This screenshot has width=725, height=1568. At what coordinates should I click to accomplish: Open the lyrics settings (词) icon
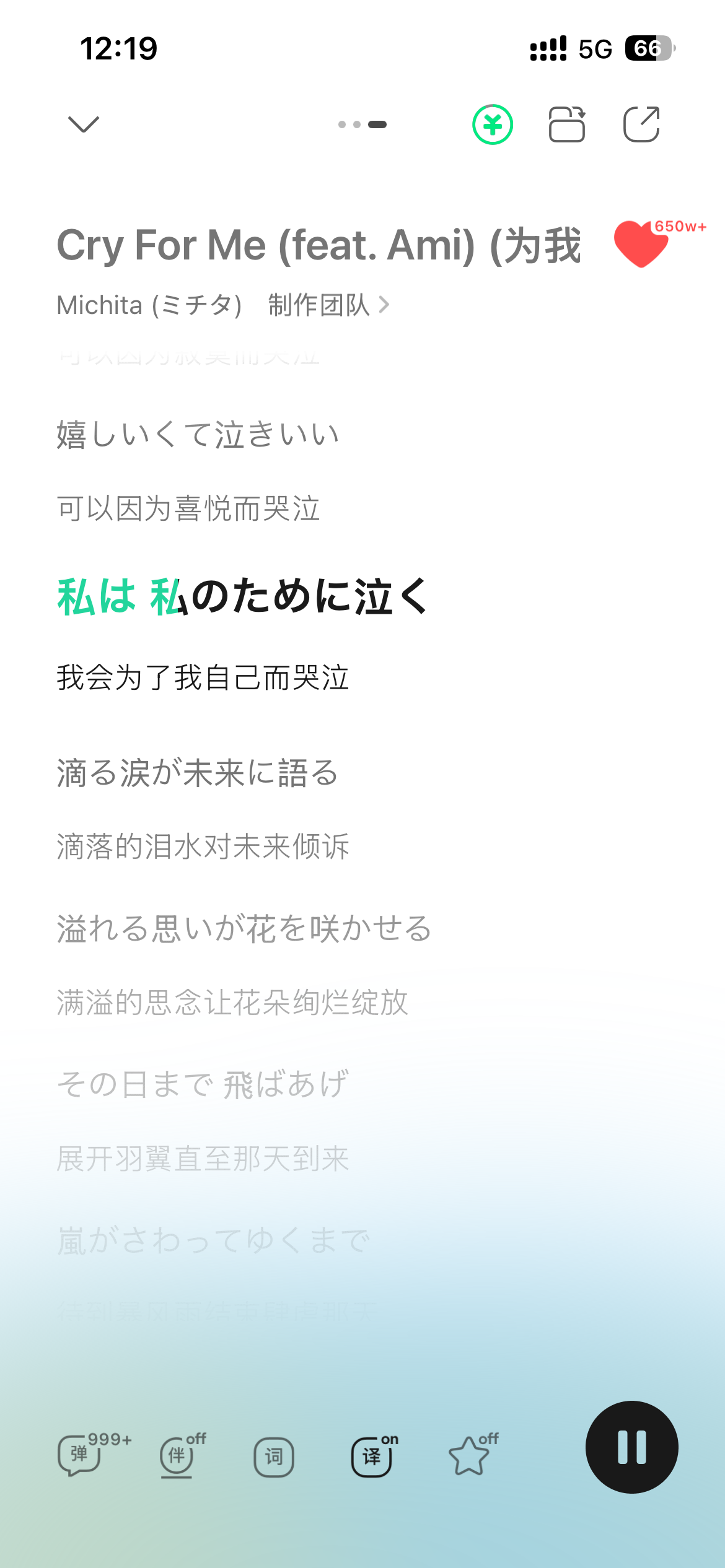[275, 1457]
